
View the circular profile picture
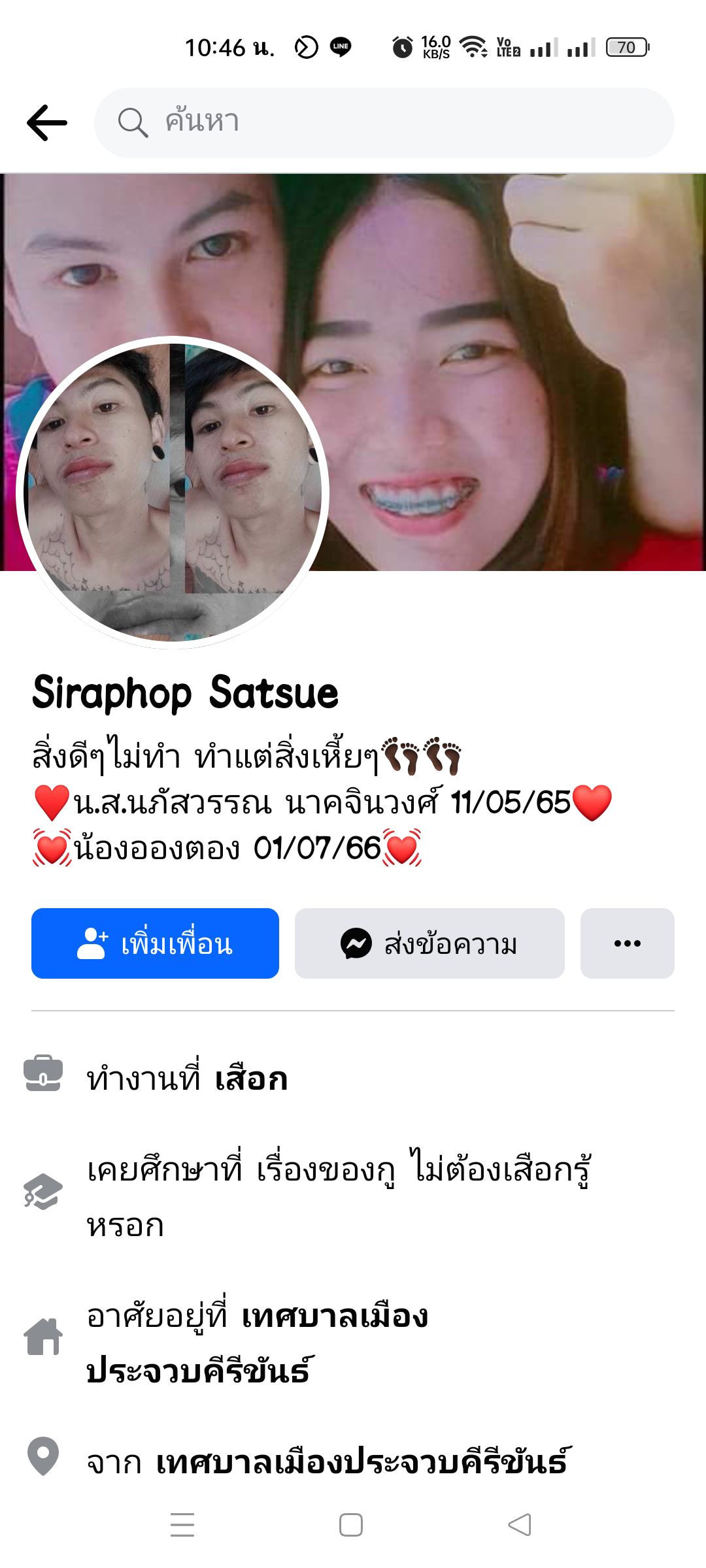[x=173, y=493]
